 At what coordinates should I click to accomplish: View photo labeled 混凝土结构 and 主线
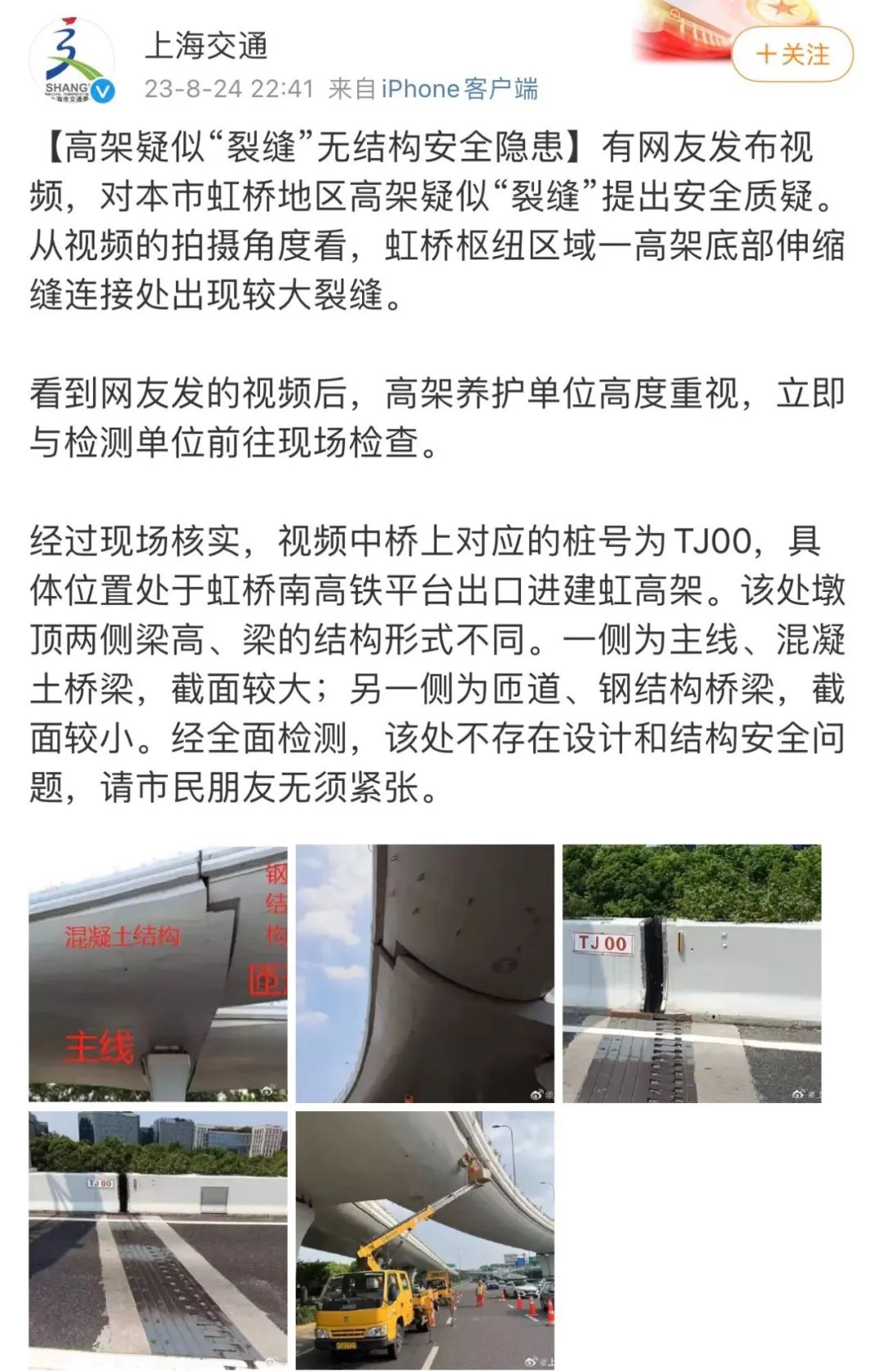pos(158,973)
